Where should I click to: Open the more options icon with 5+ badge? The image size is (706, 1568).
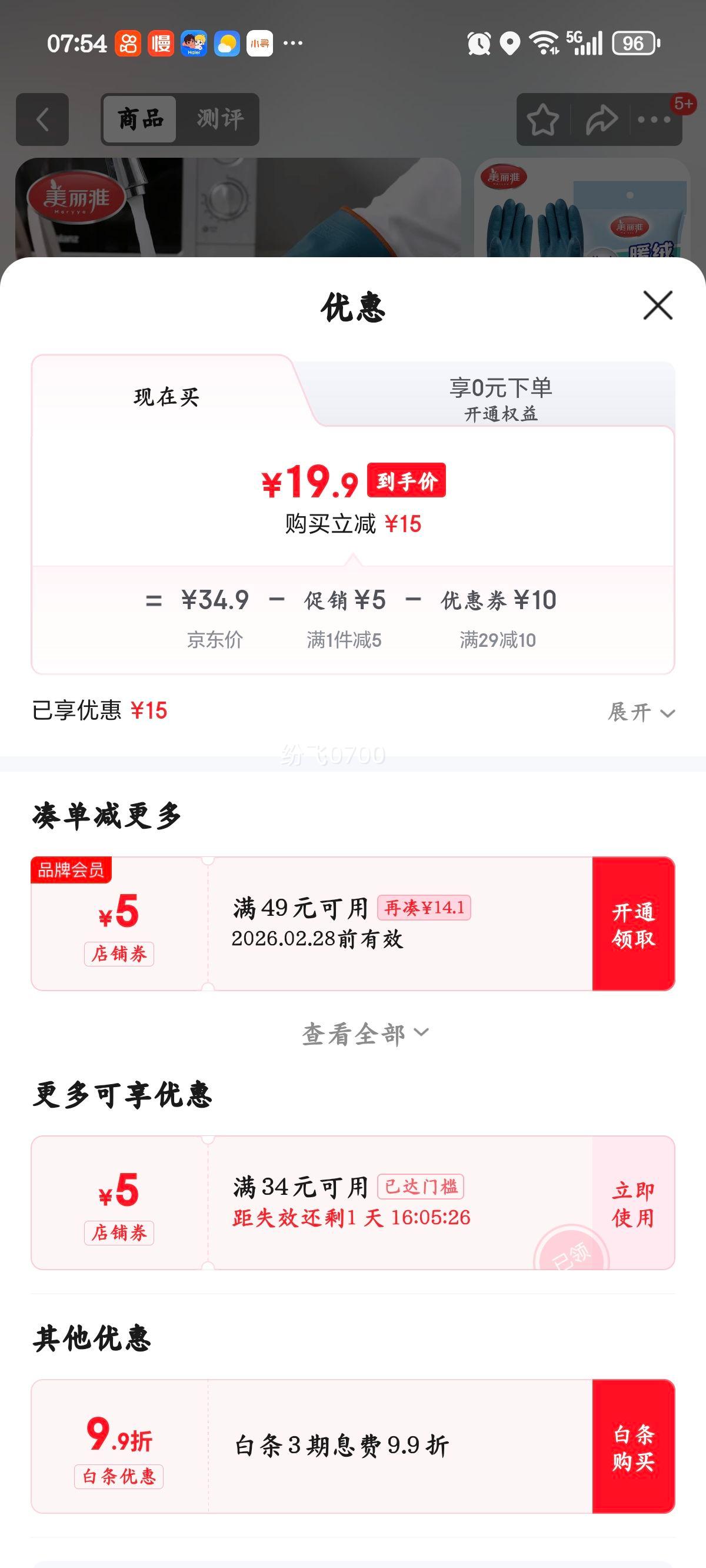click(655, 119)
